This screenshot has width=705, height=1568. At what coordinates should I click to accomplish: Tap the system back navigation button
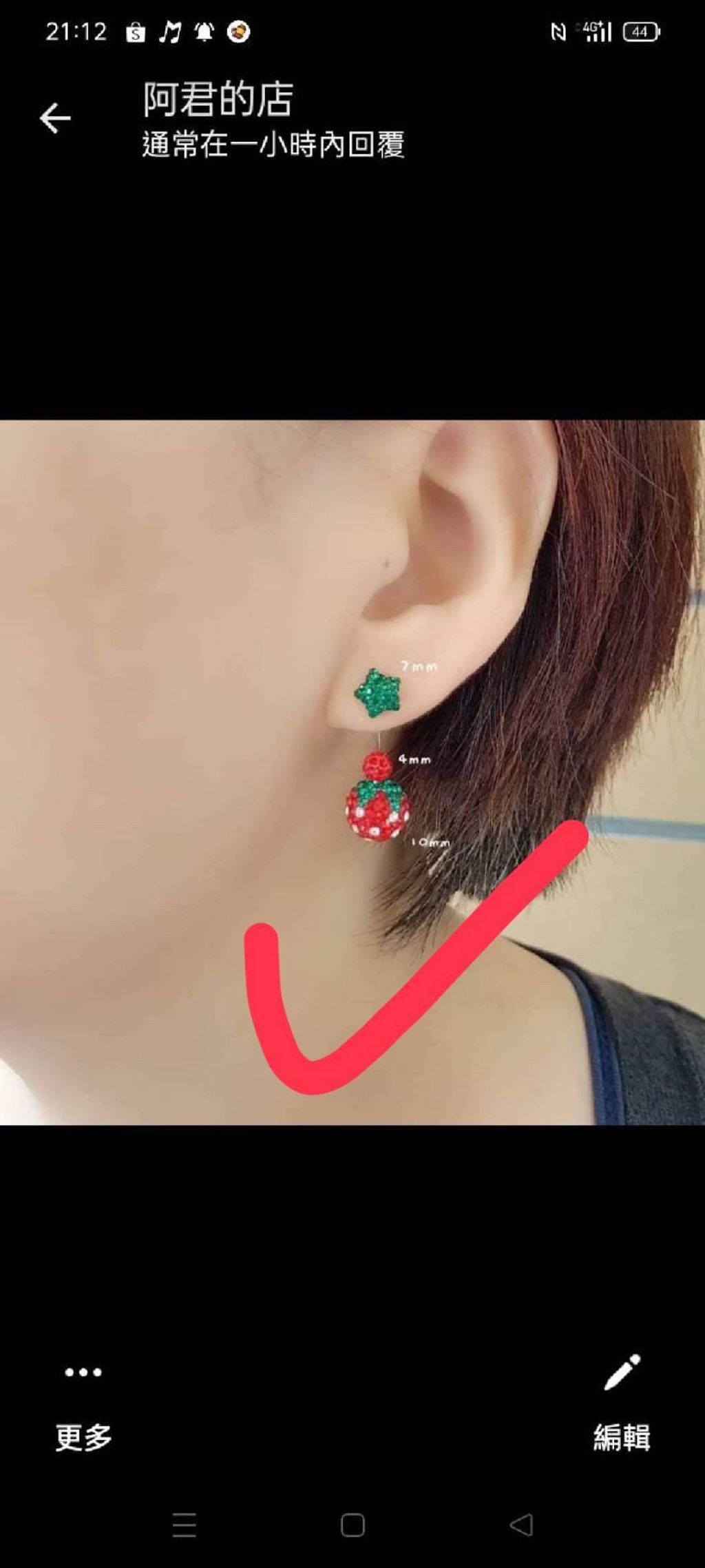[521, 1525]
